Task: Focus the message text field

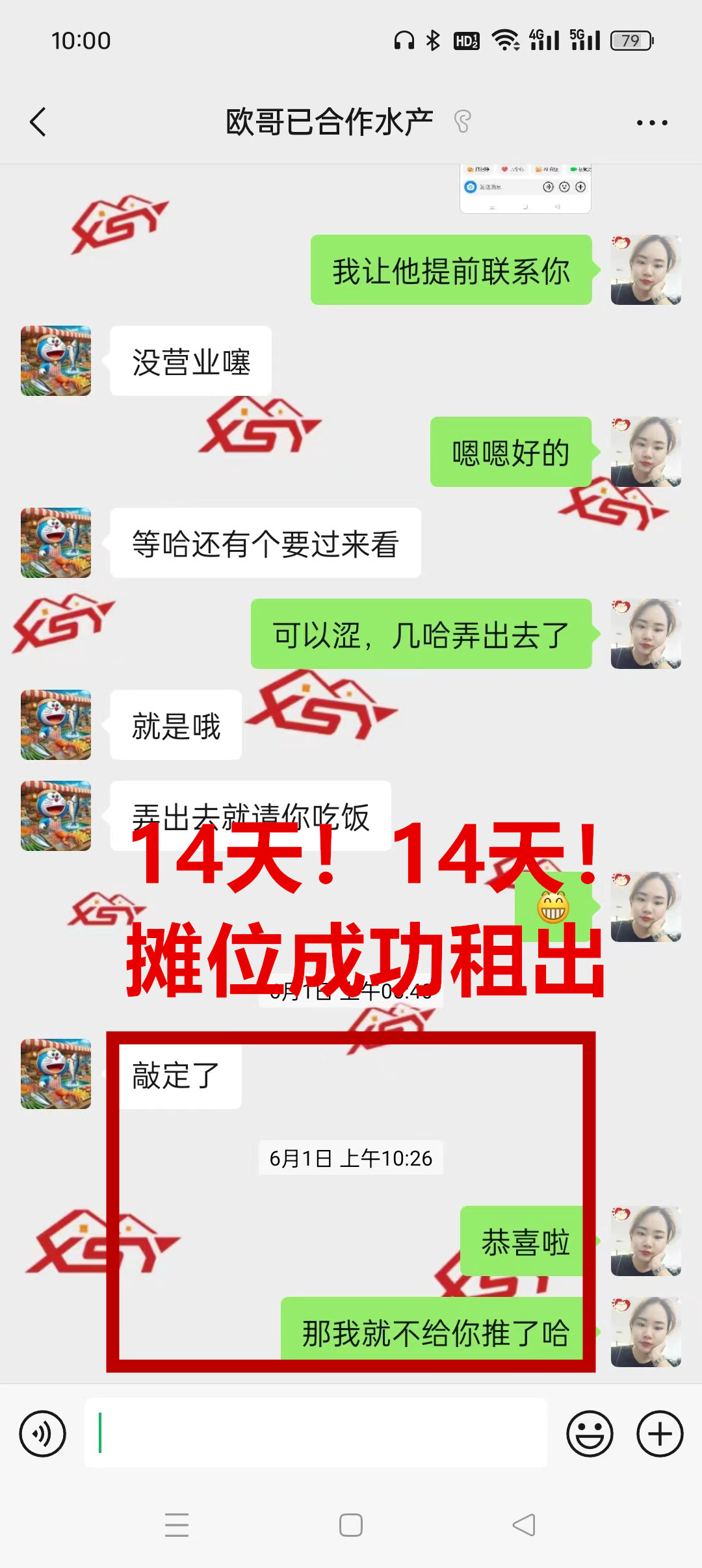Action: pos(316,1433)
